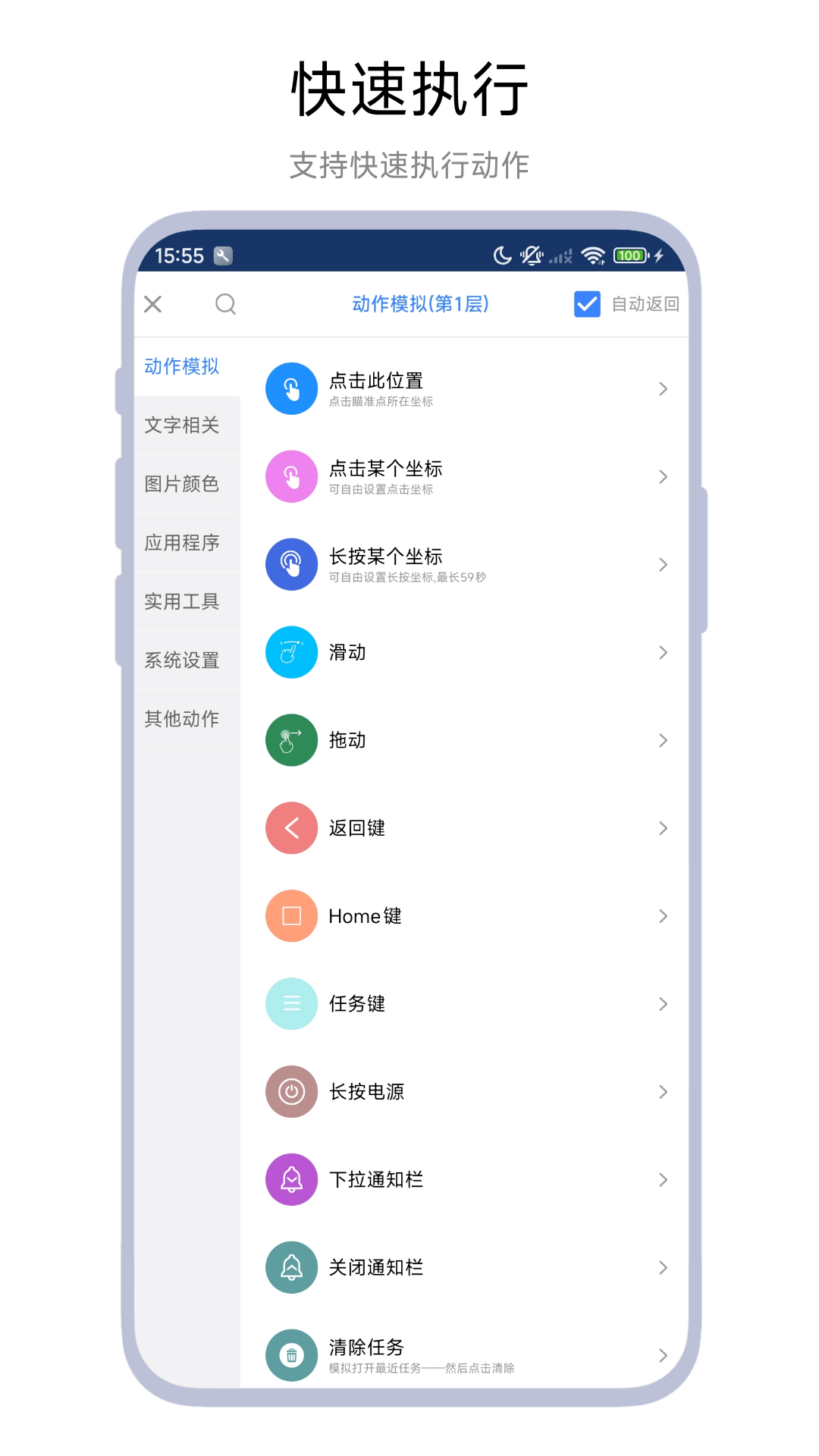Switch to the 文字相关 tab

183,425
